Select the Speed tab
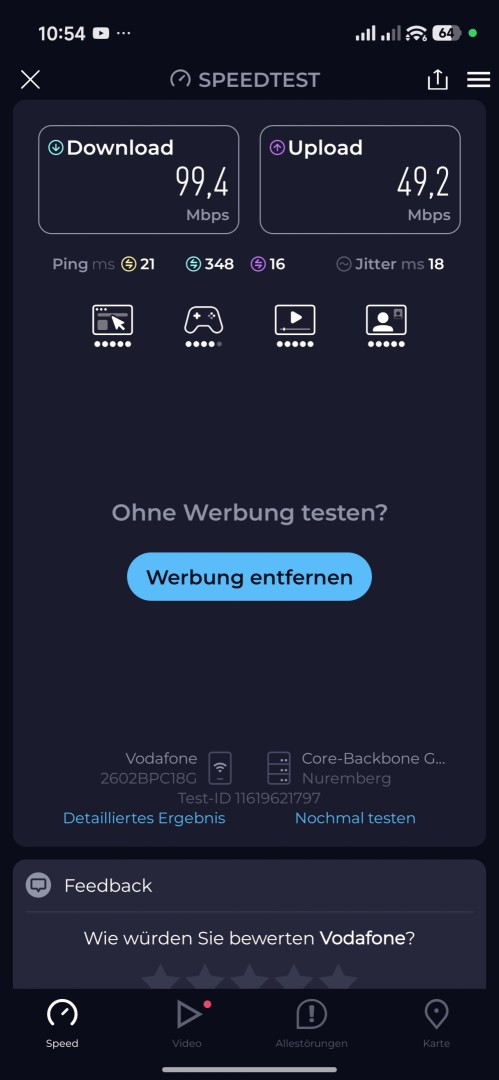 62,1024
